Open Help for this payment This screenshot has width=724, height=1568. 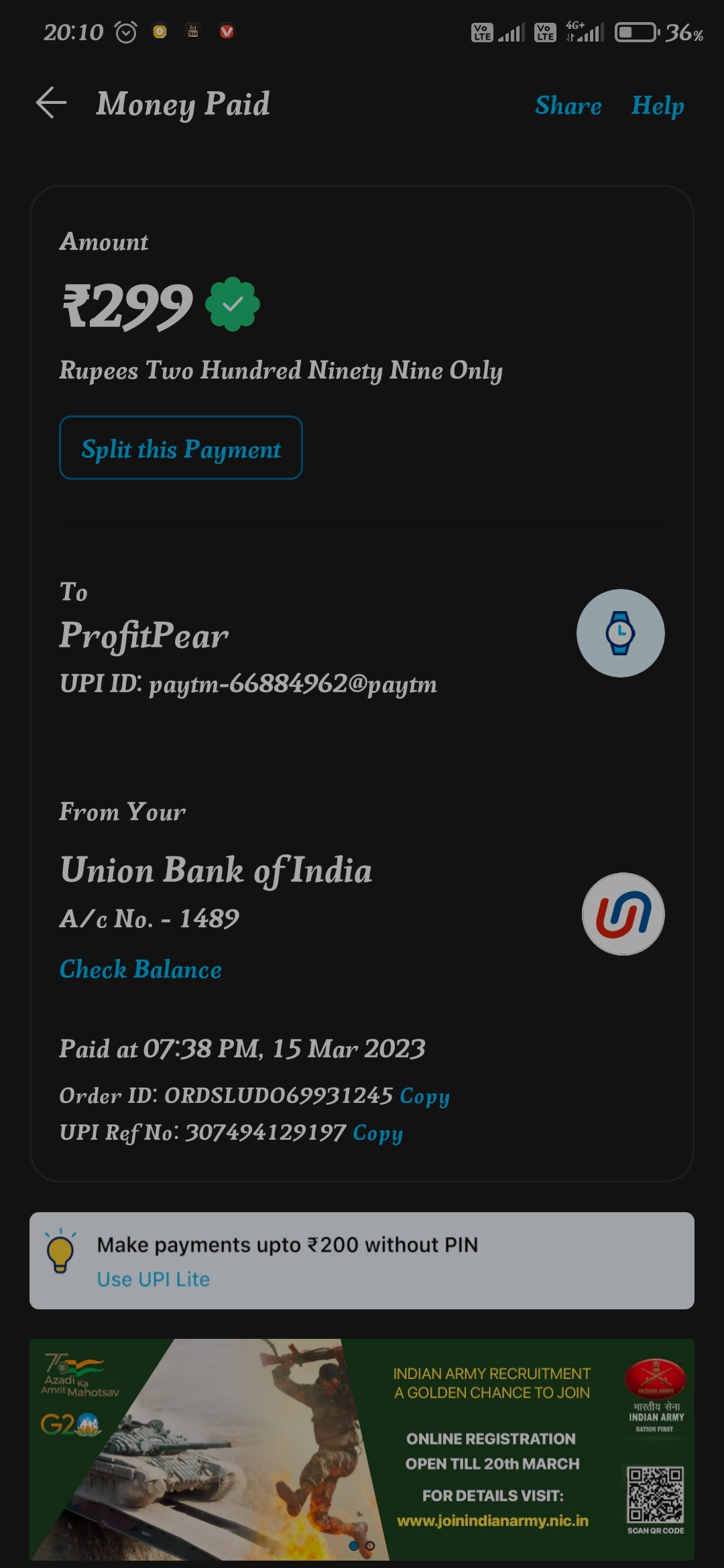point(658,106)
